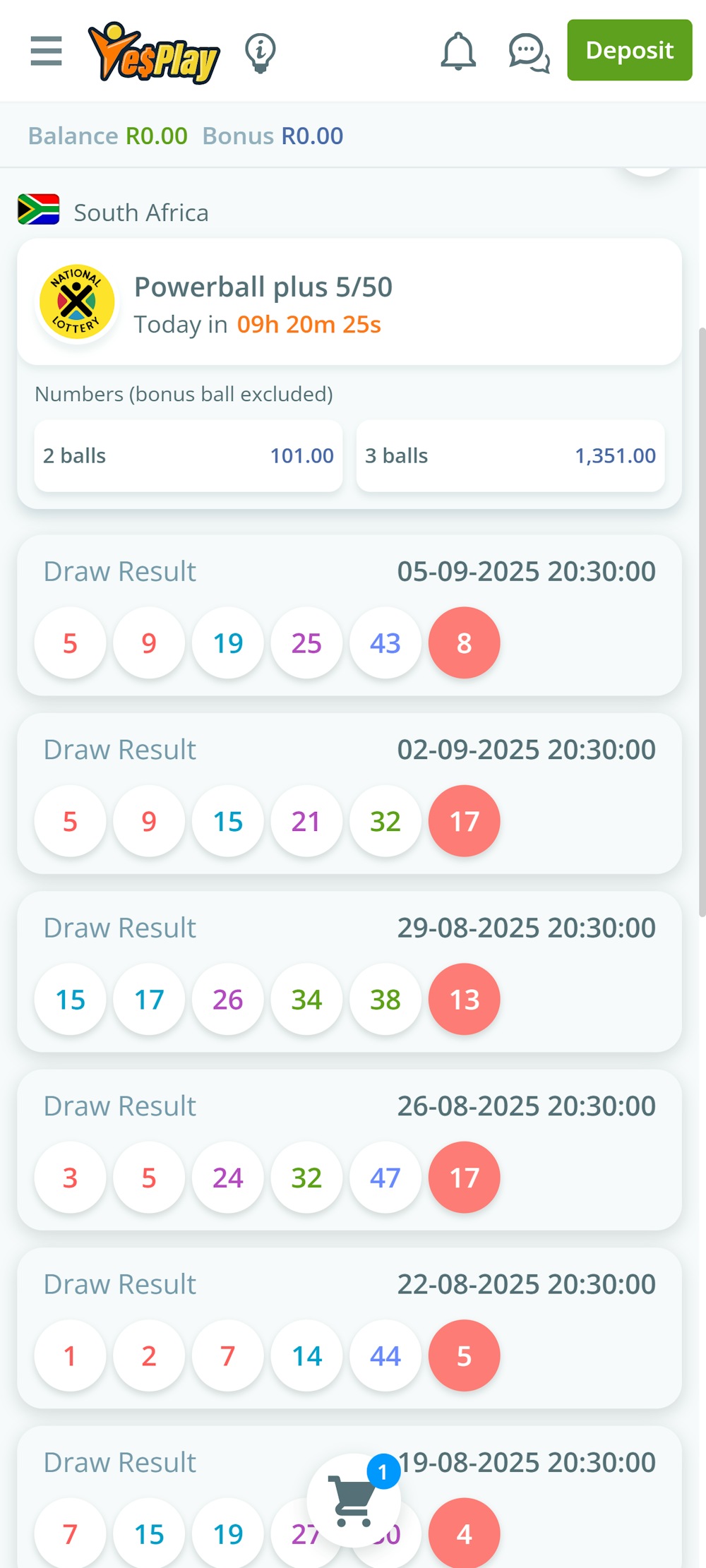This screenshot has width=706, height=1568.
Task: Select red powerball 8 from 05-09-2025 draw
Action: pyautogui.click(x=464, y=642)
